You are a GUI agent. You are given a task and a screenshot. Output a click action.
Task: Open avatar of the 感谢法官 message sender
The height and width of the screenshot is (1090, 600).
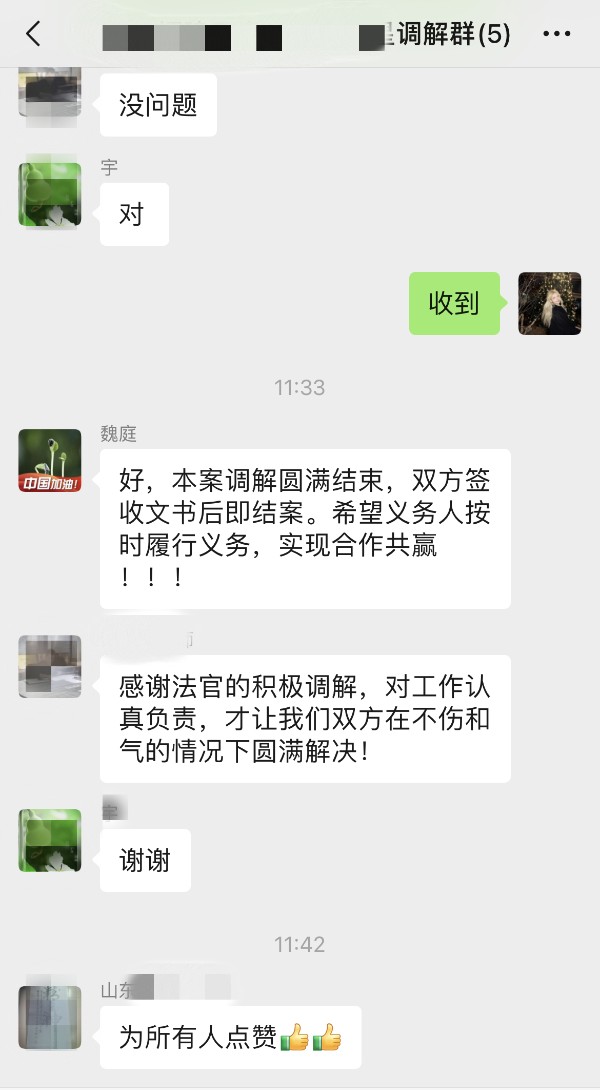[x=50, y=667]
